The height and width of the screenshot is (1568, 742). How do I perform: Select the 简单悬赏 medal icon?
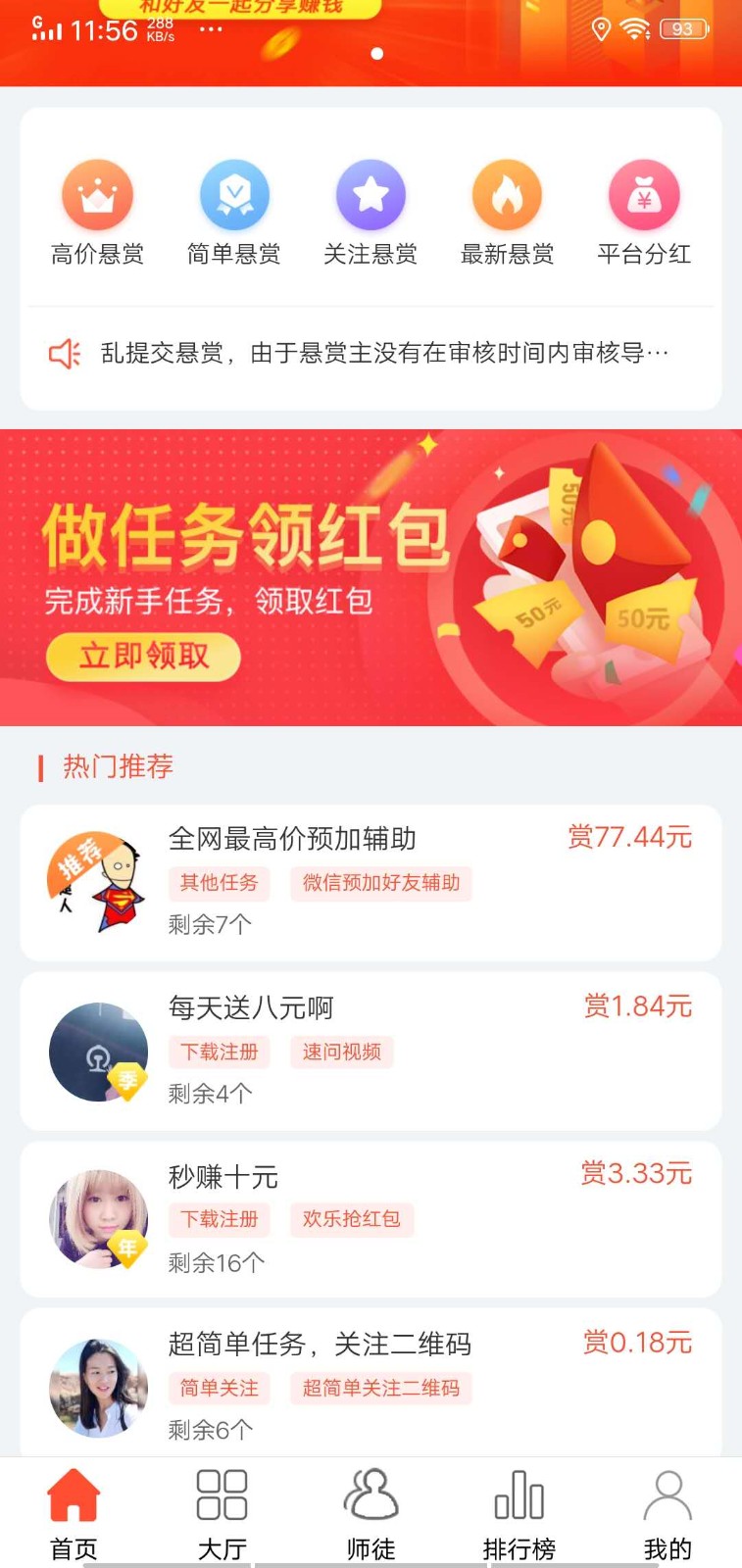(x=234, y=195)
